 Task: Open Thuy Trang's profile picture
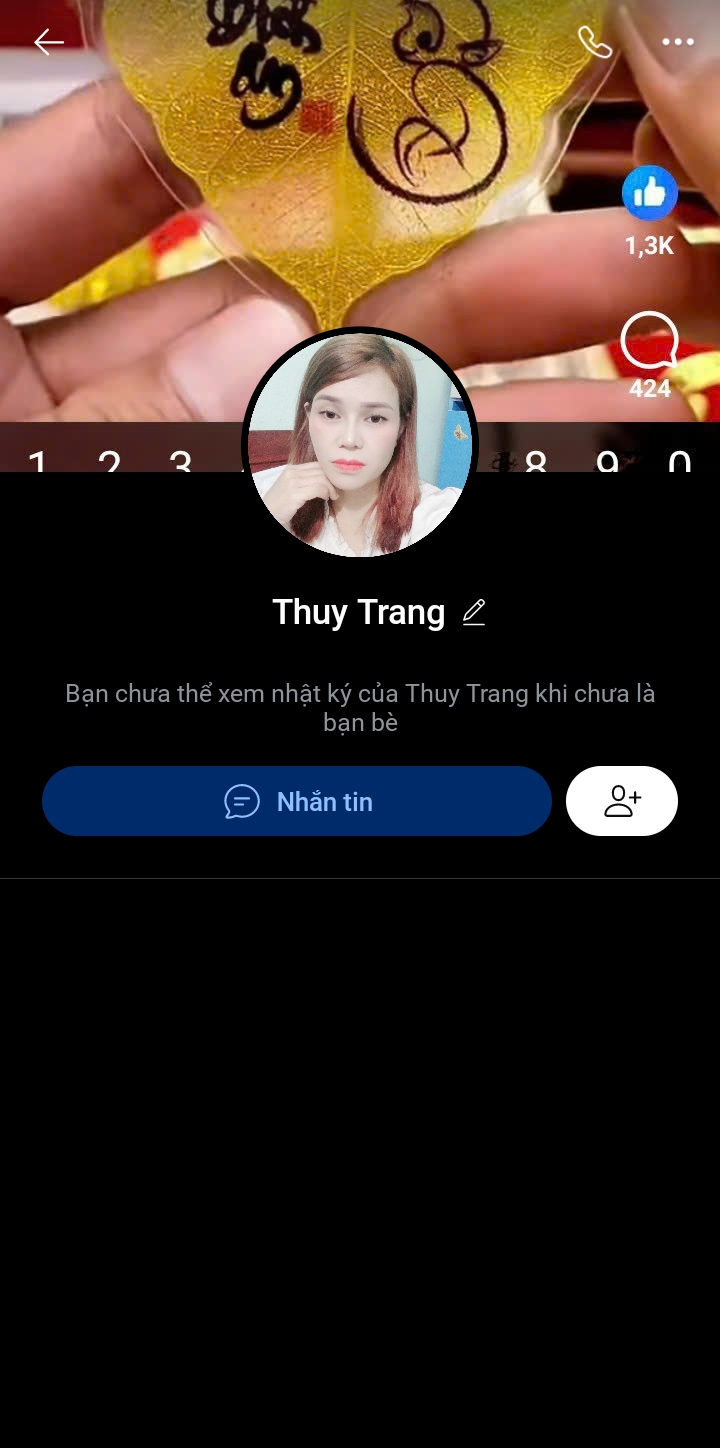(x=360, y=445)
